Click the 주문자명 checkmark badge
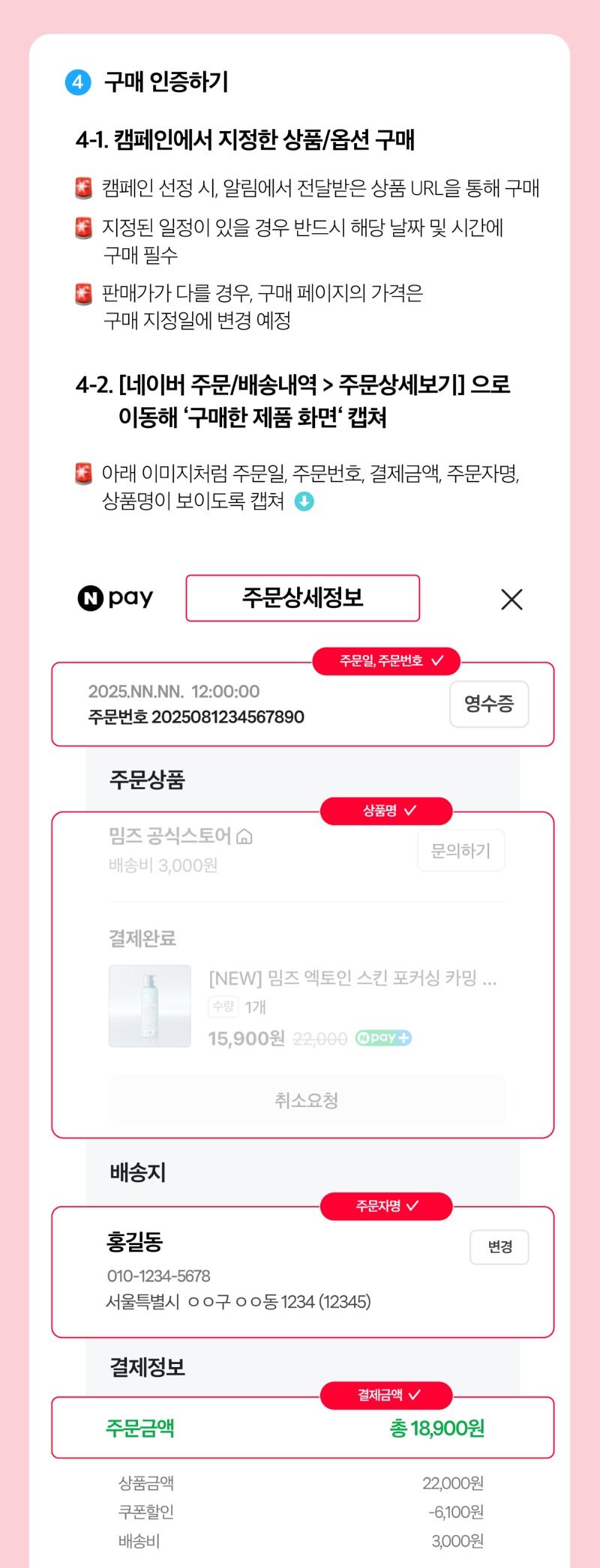Viewport: 600px width, 1568px height. click(x=386, y=1206)
